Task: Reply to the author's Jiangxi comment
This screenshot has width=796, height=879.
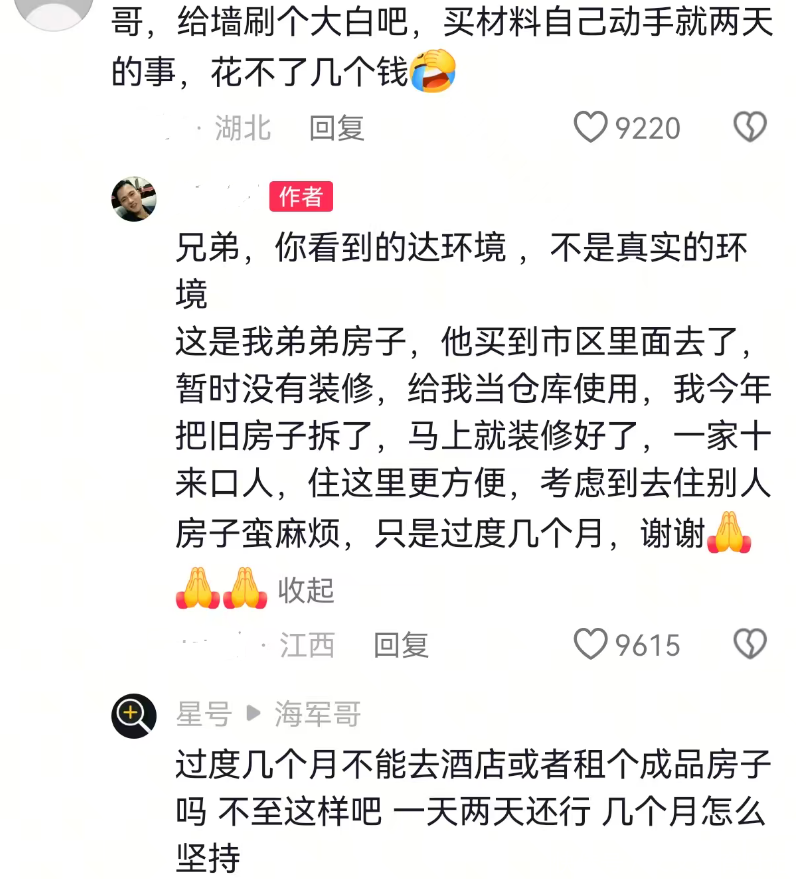Action: pos(401,645)
